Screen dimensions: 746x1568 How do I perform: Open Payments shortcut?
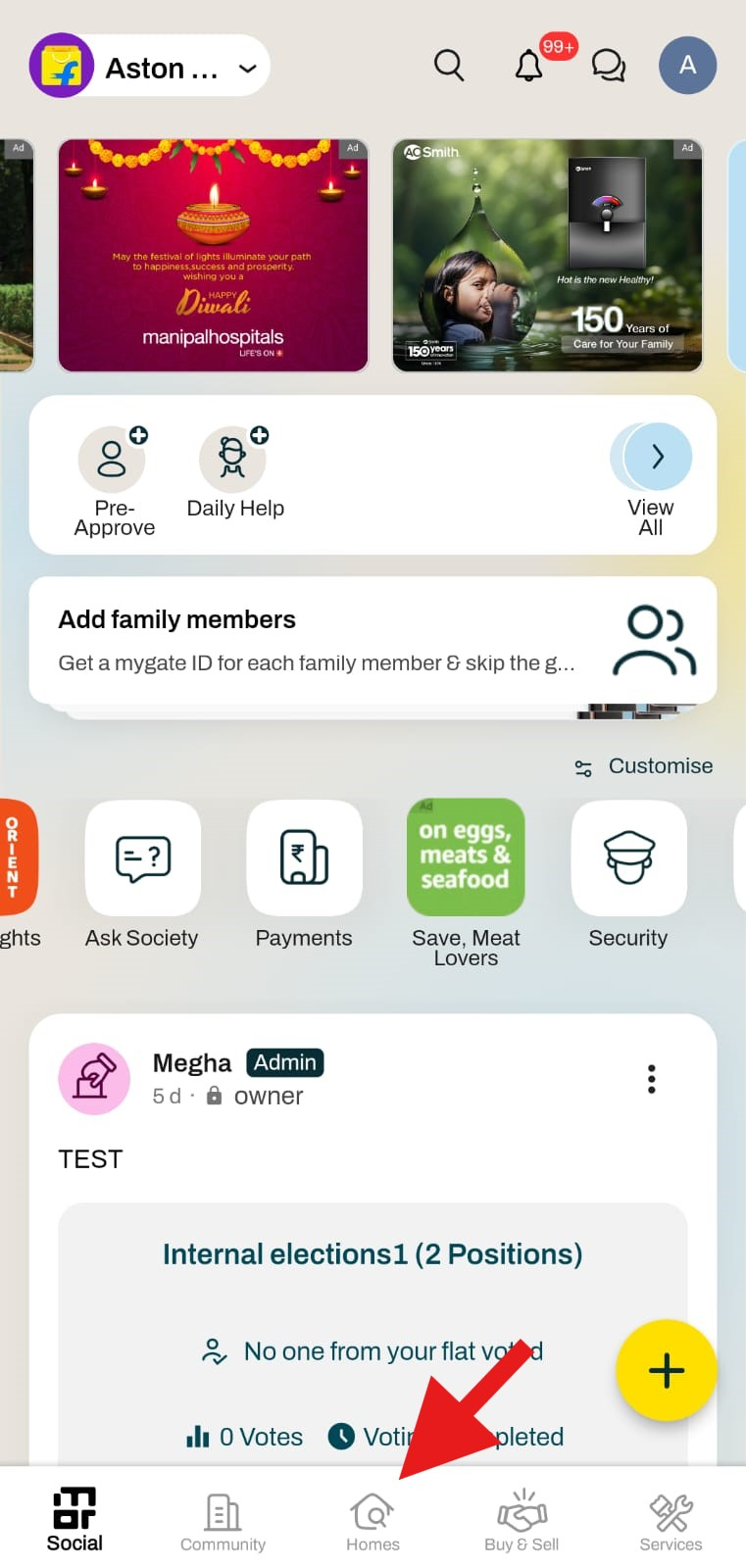pos(304,859)
